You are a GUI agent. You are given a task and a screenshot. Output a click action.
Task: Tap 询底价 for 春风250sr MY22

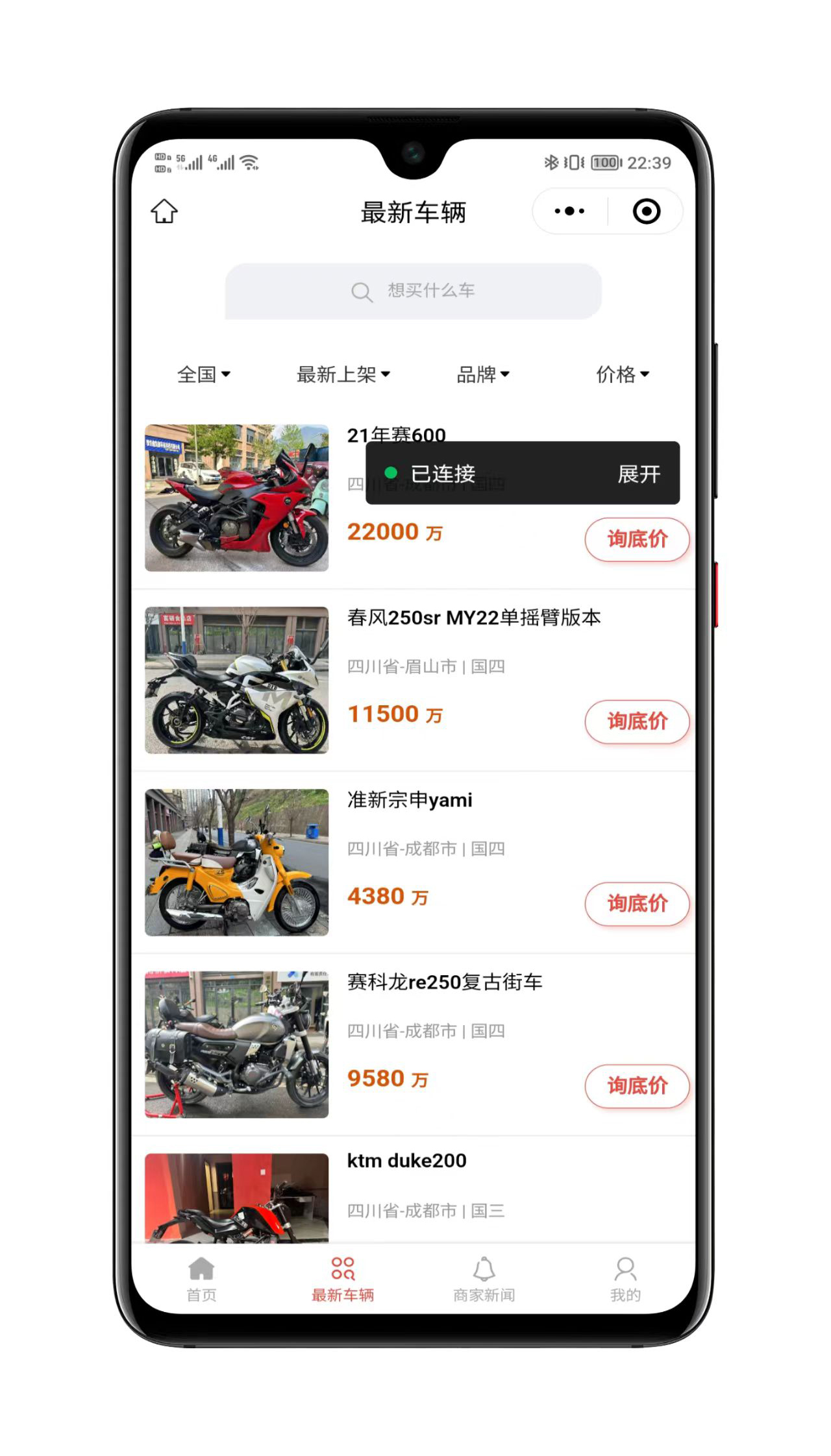[x=637, y=722]
